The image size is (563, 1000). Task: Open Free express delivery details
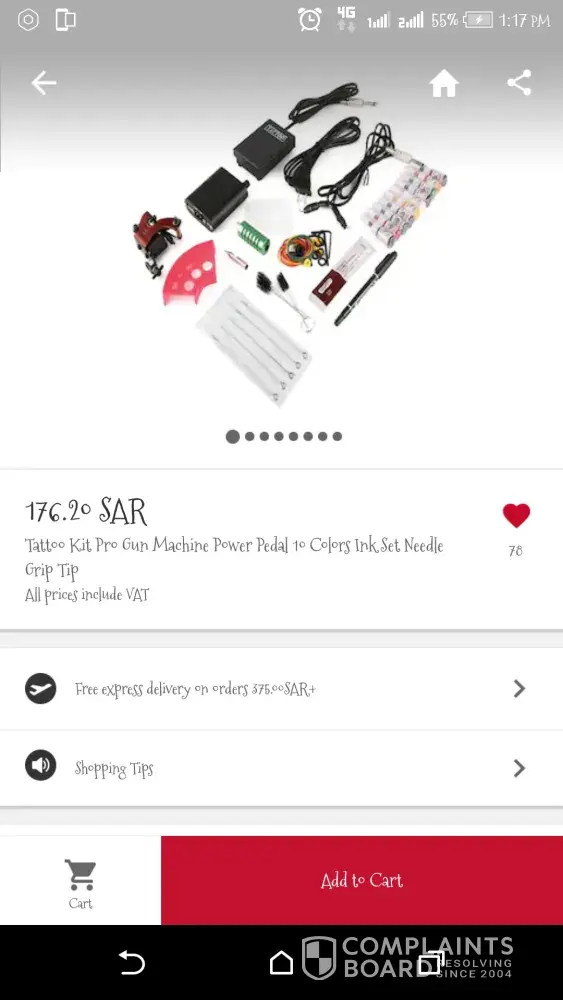(x=281, y=689)
